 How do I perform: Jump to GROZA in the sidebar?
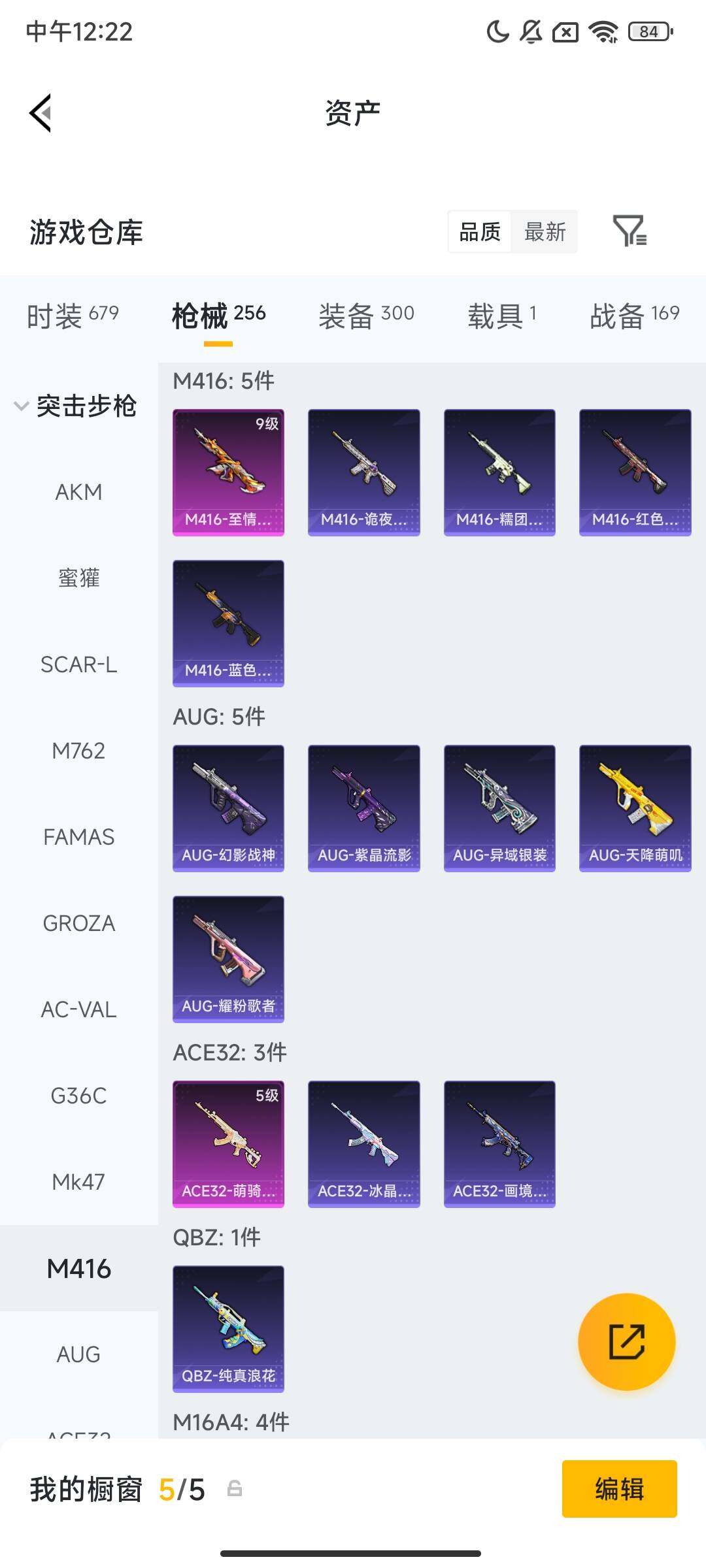(78, 923)
